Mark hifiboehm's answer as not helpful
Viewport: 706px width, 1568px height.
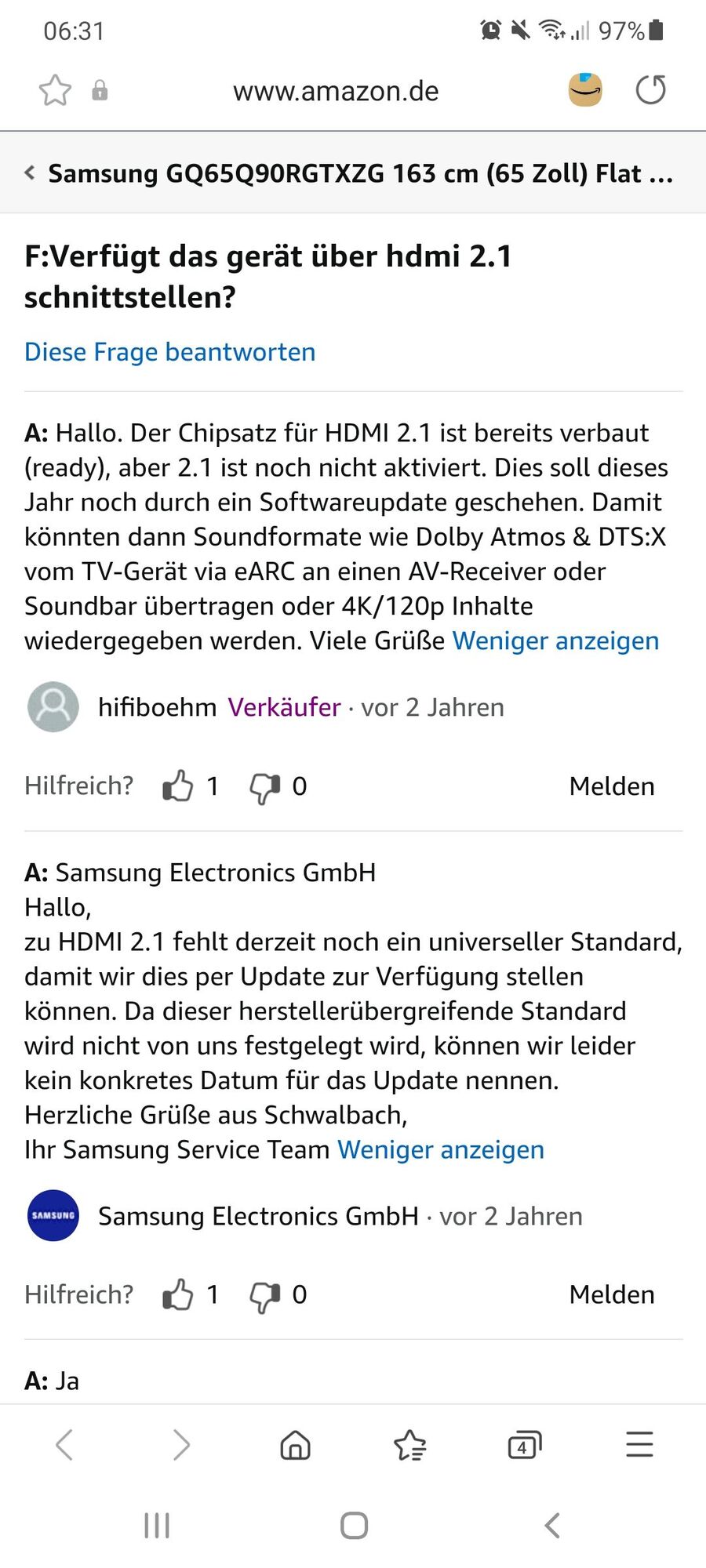(x=264, y=786)
